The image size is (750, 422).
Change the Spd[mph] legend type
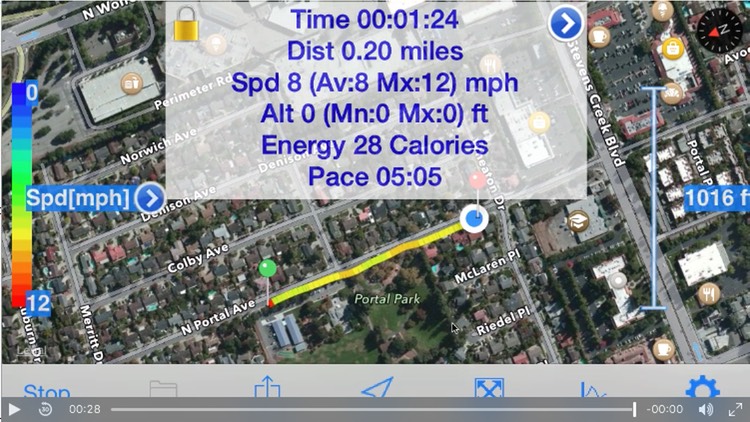pyautogui.click(x=149, y=198)
